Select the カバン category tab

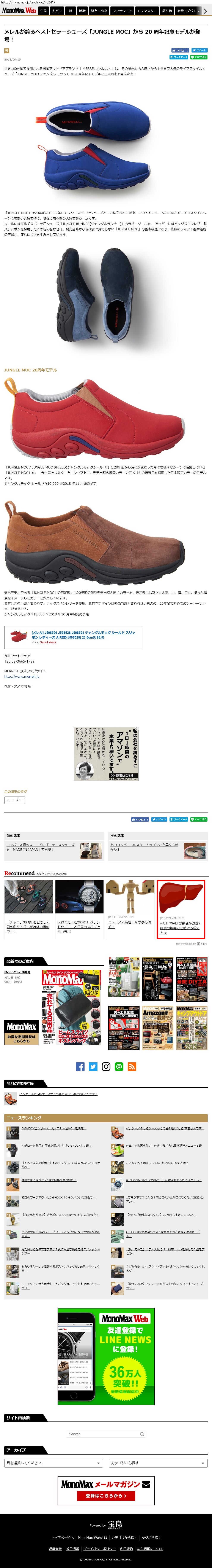click(57, 11)
